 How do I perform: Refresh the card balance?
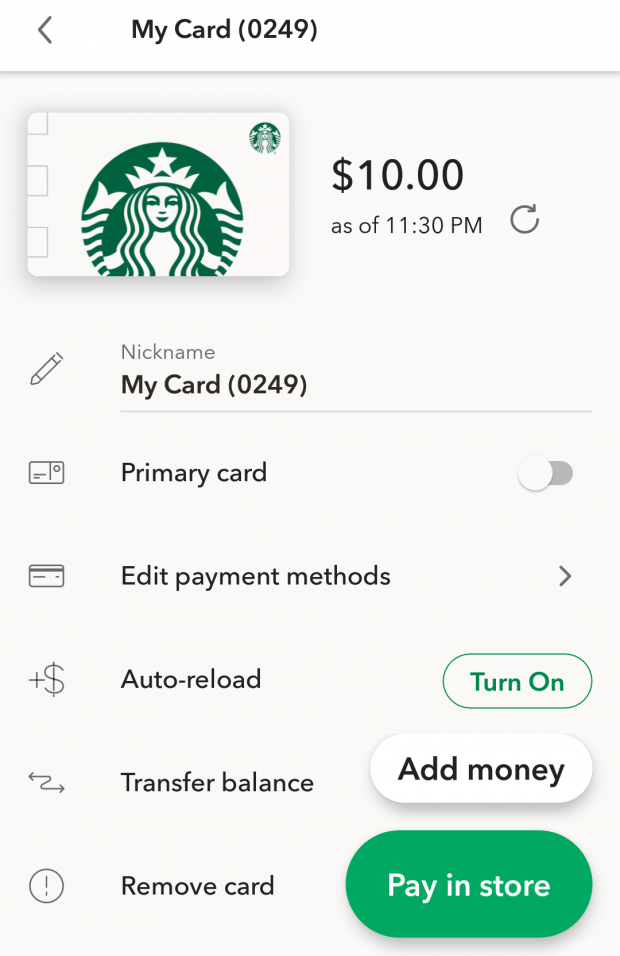click(524, 219)
